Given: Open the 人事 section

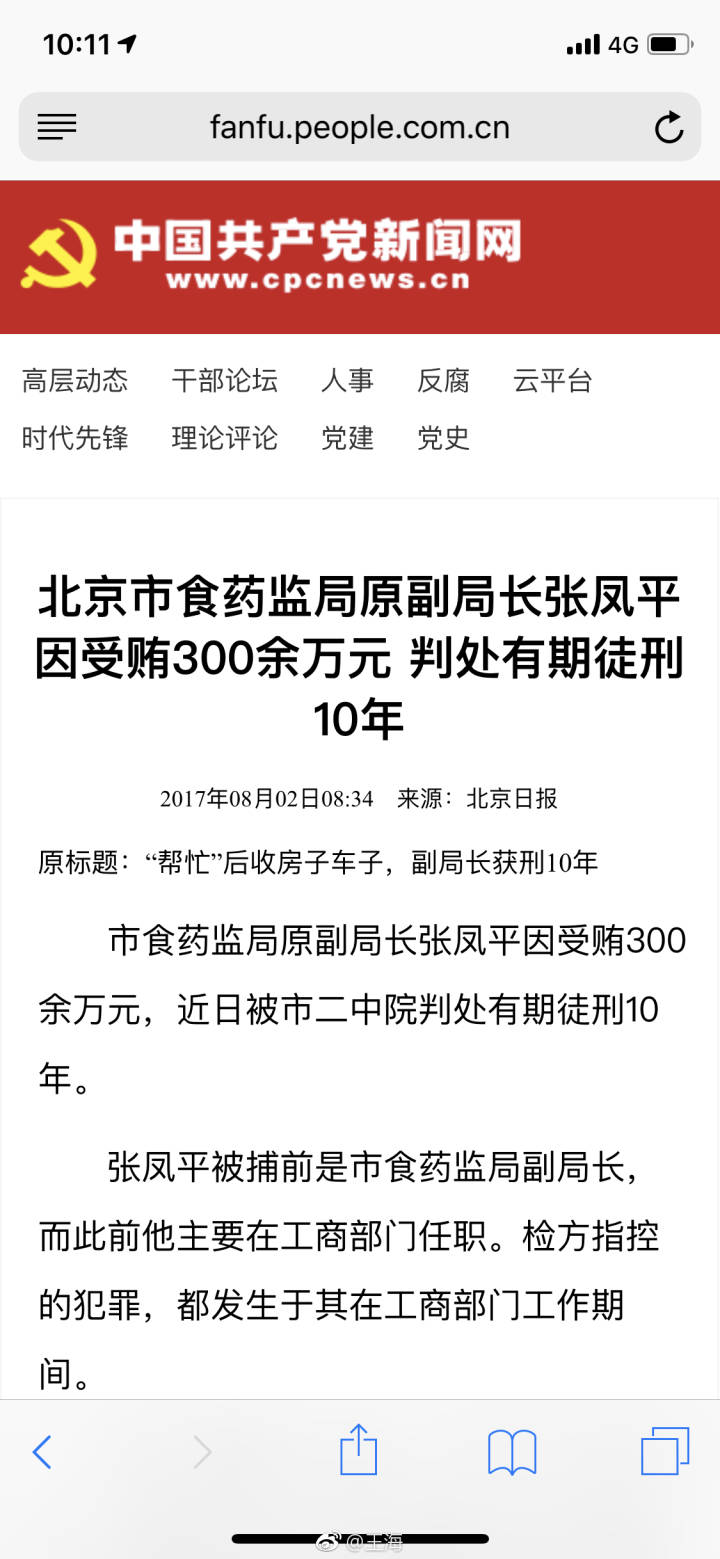Looking at the screenshot, I should [347, 381].
